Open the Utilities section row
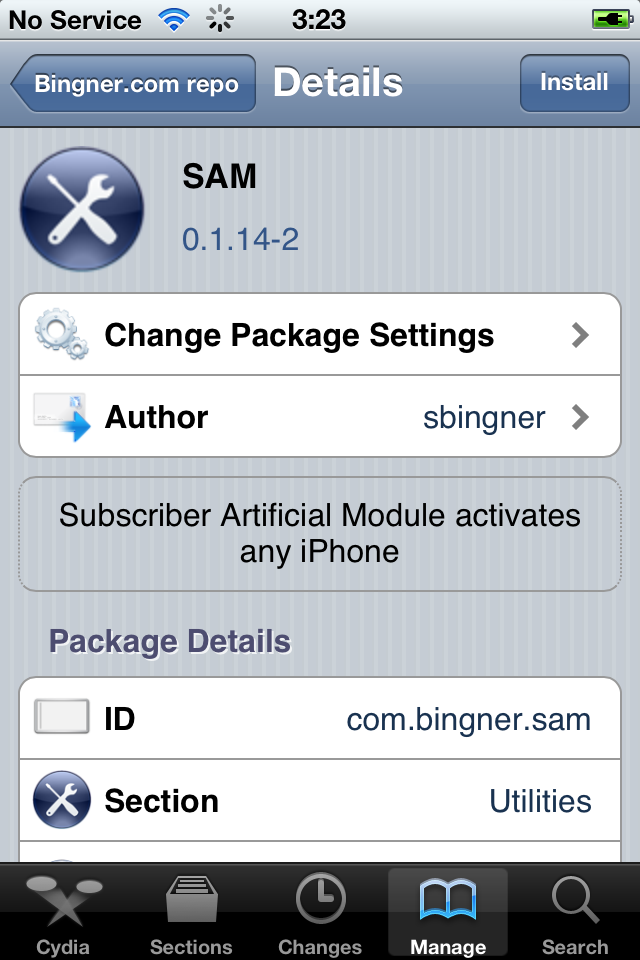Image resolution: width=640 pixels, height=960 pixels. tap(320, 801)
